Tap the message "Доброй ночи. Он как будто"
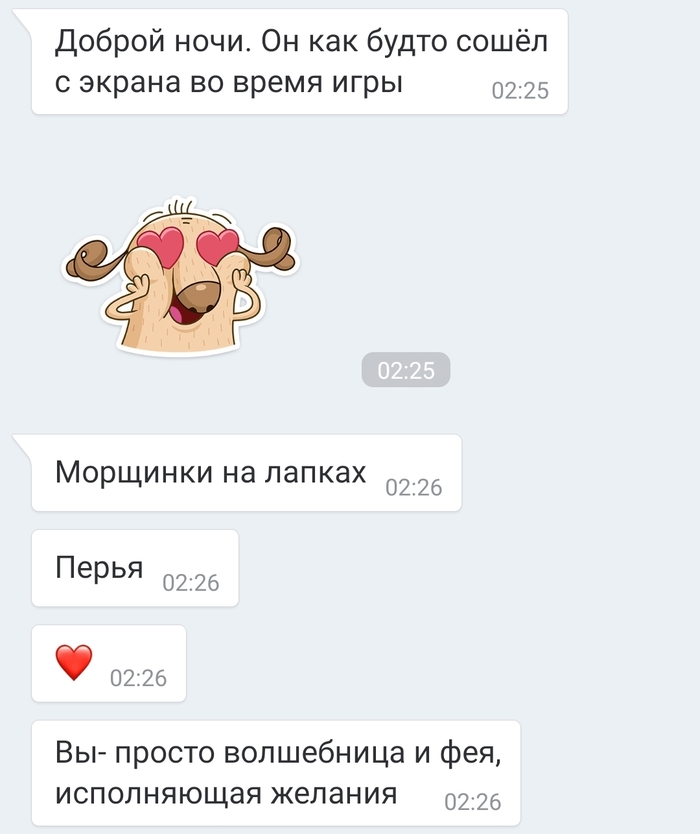Screen dimensions: 700x834 300,62
